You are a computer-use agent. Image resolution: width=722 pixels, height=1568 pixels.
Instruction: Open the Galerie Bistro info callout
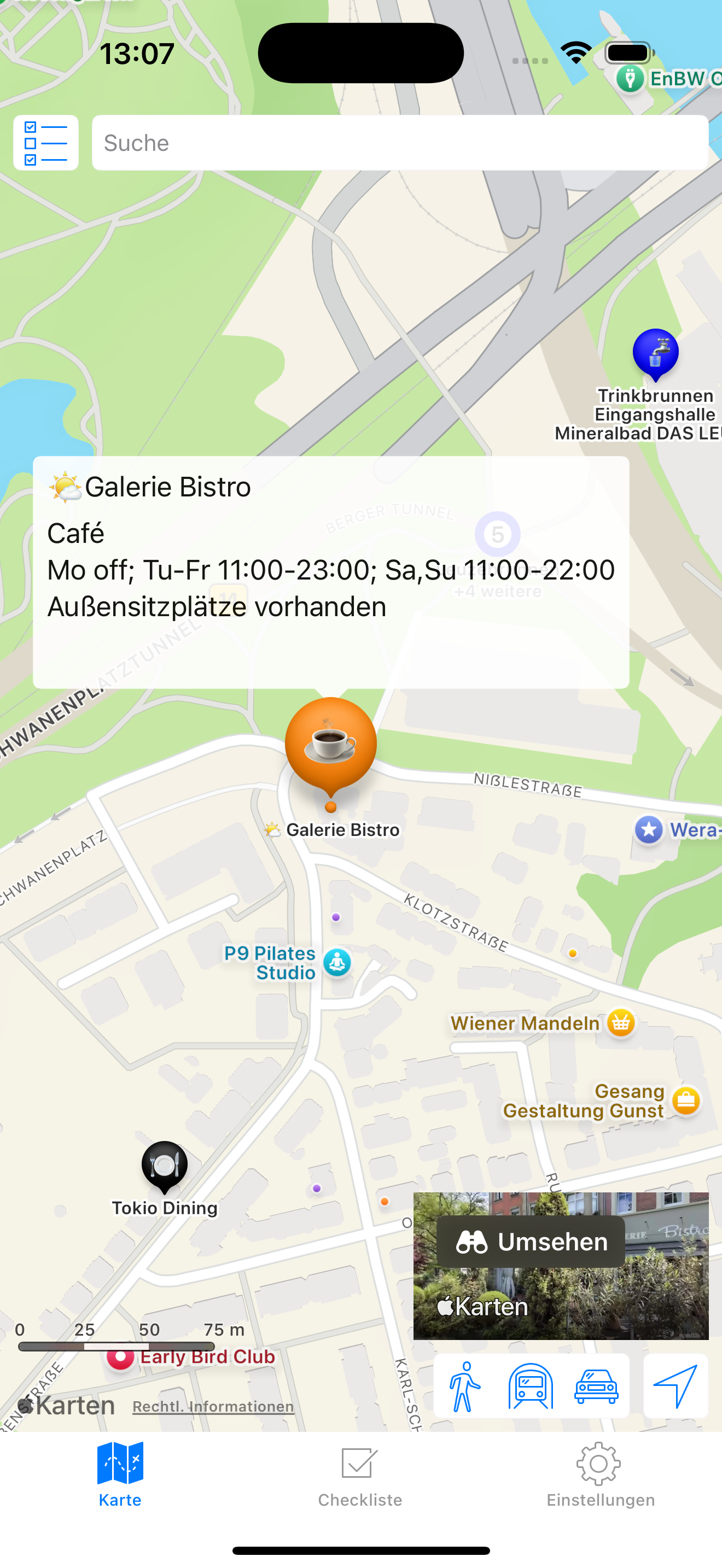point(330,571)
